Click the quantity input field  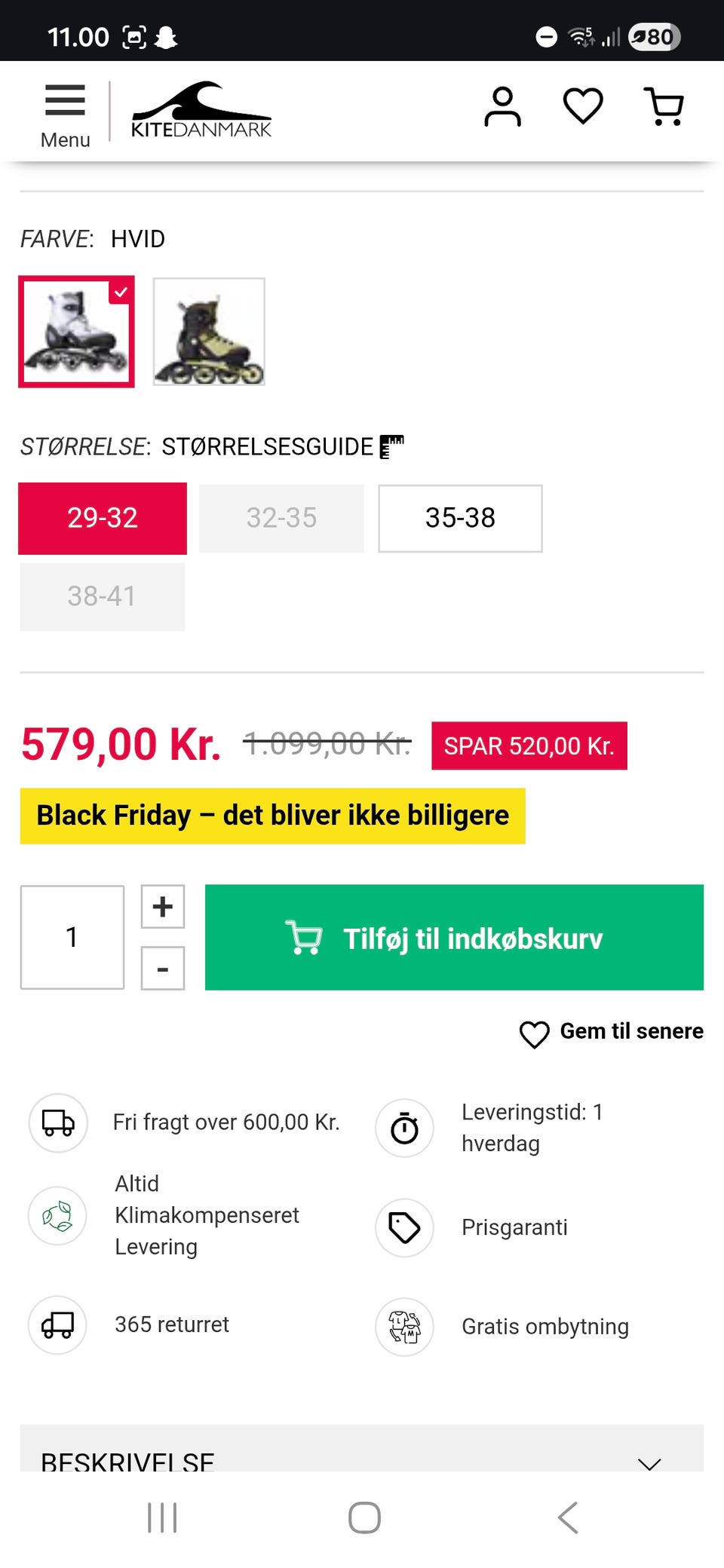(x=72, y=936)
